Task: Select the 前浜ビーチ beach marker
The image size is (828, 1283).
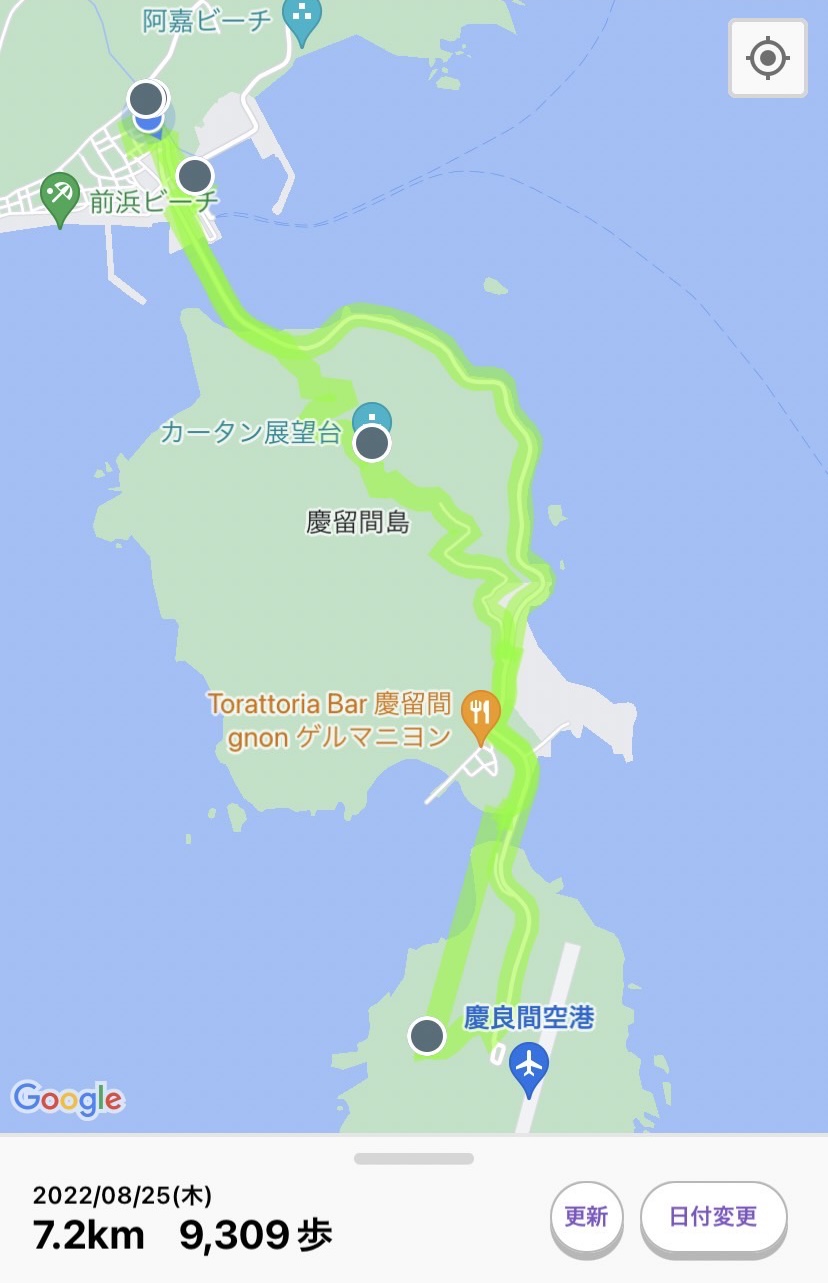Action: [60, 195]
